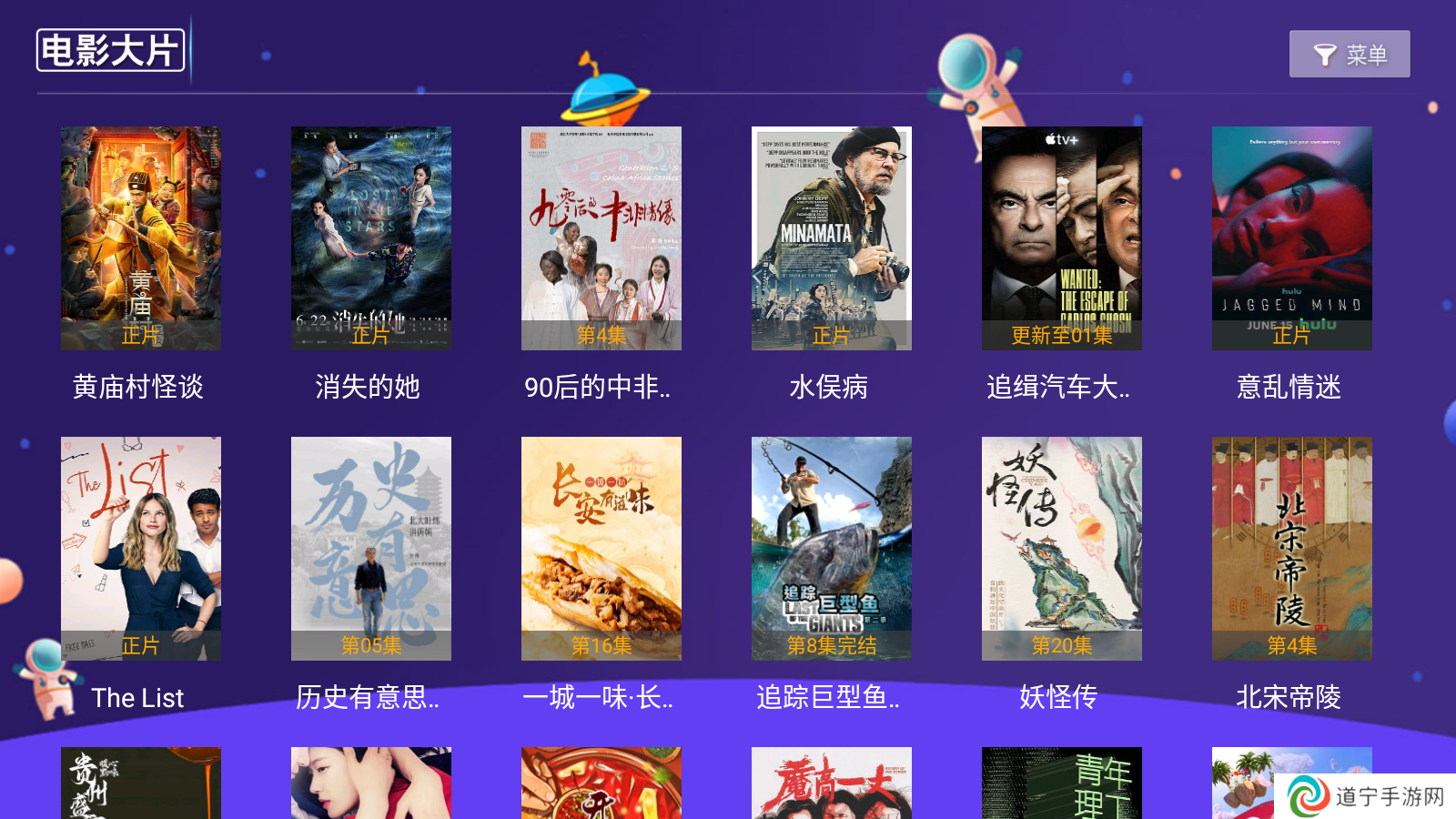Select the 水俣病 movie poster
1456x819 pixels.
(832, 238)
